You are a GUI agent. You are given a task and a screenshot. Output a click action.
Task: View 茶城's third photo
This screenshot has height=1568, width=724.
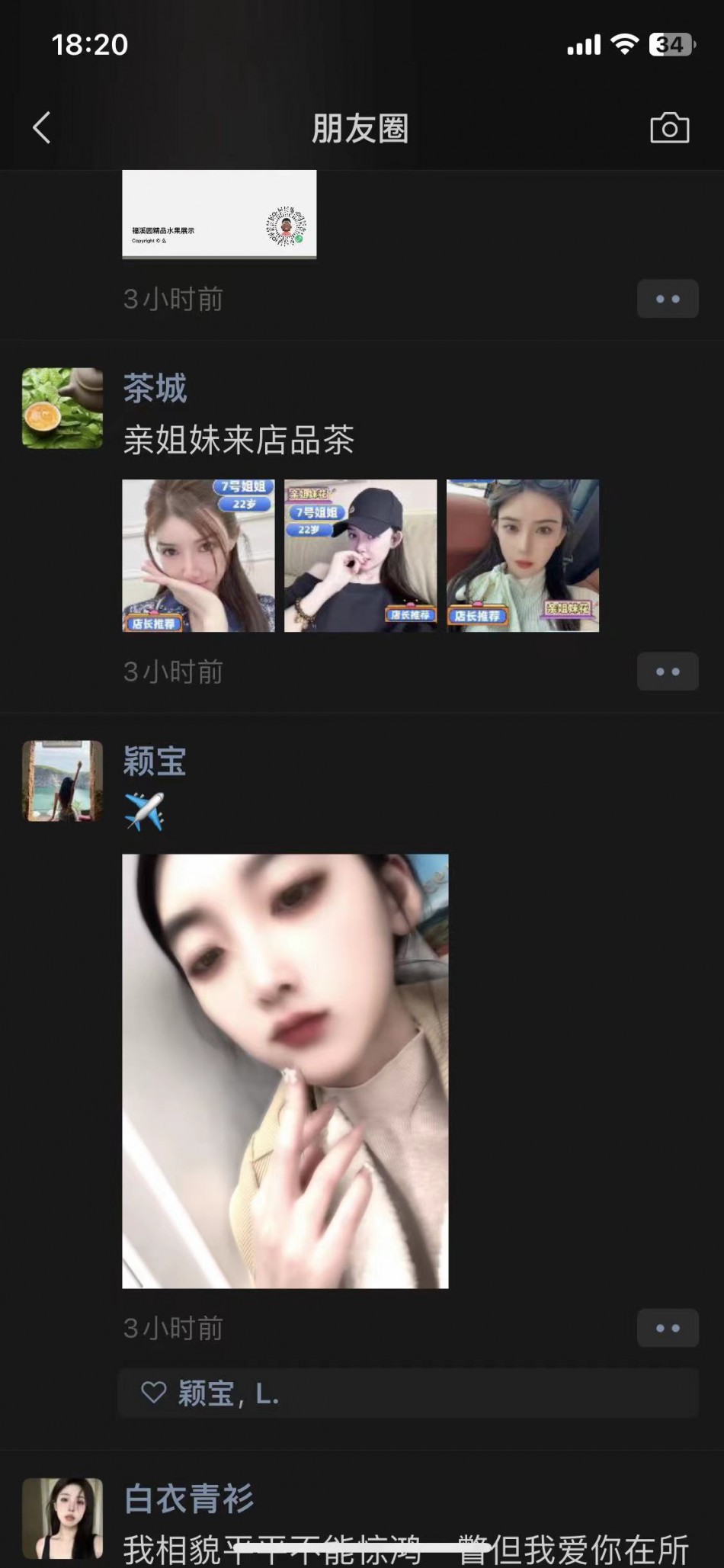pyautogui.click(x=523, y=556)
